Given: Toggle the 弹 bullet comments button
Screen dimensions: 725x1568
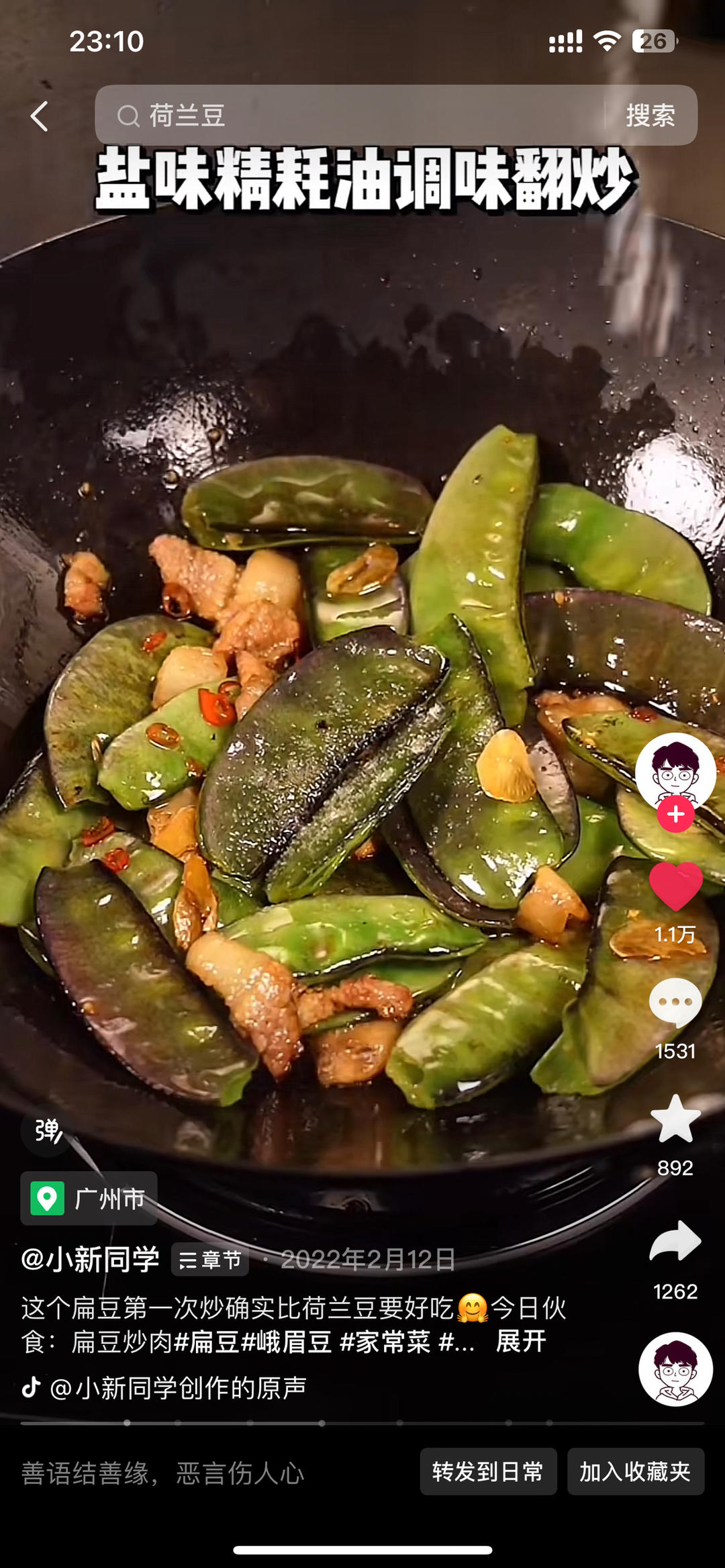Looking at the screenshot, I should click(x=48, y=1132).
